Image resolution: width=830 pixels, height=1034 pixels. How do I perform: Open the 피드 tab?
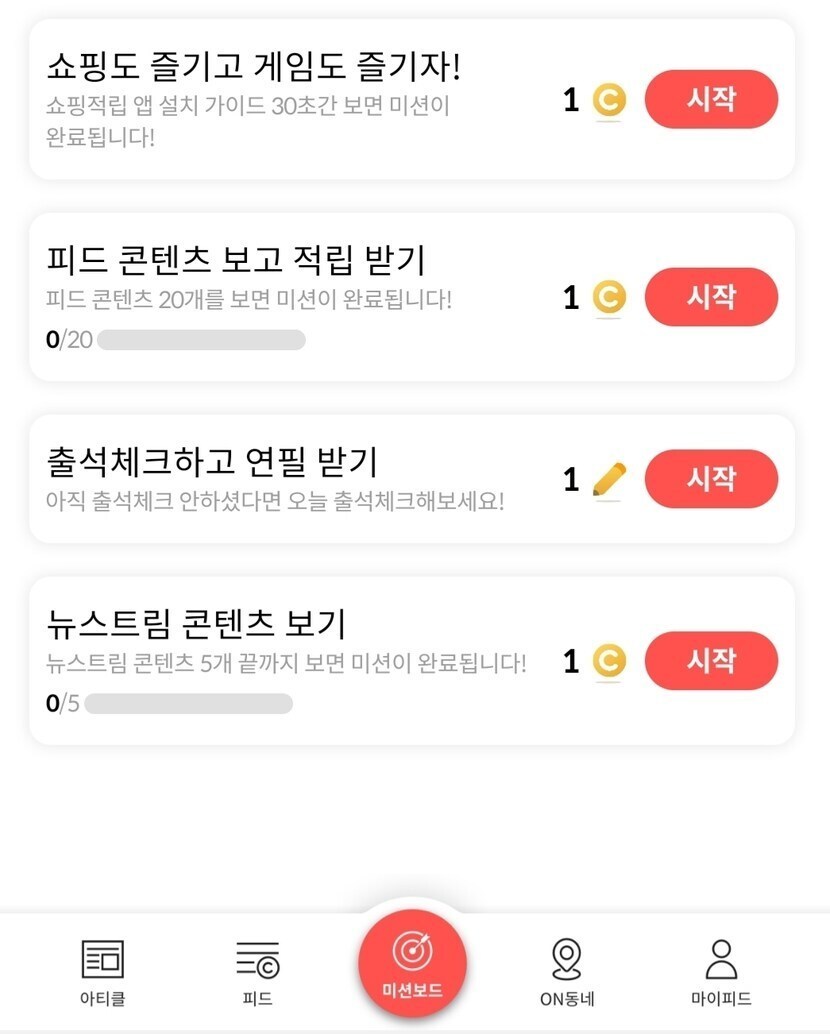pos(257,972)
